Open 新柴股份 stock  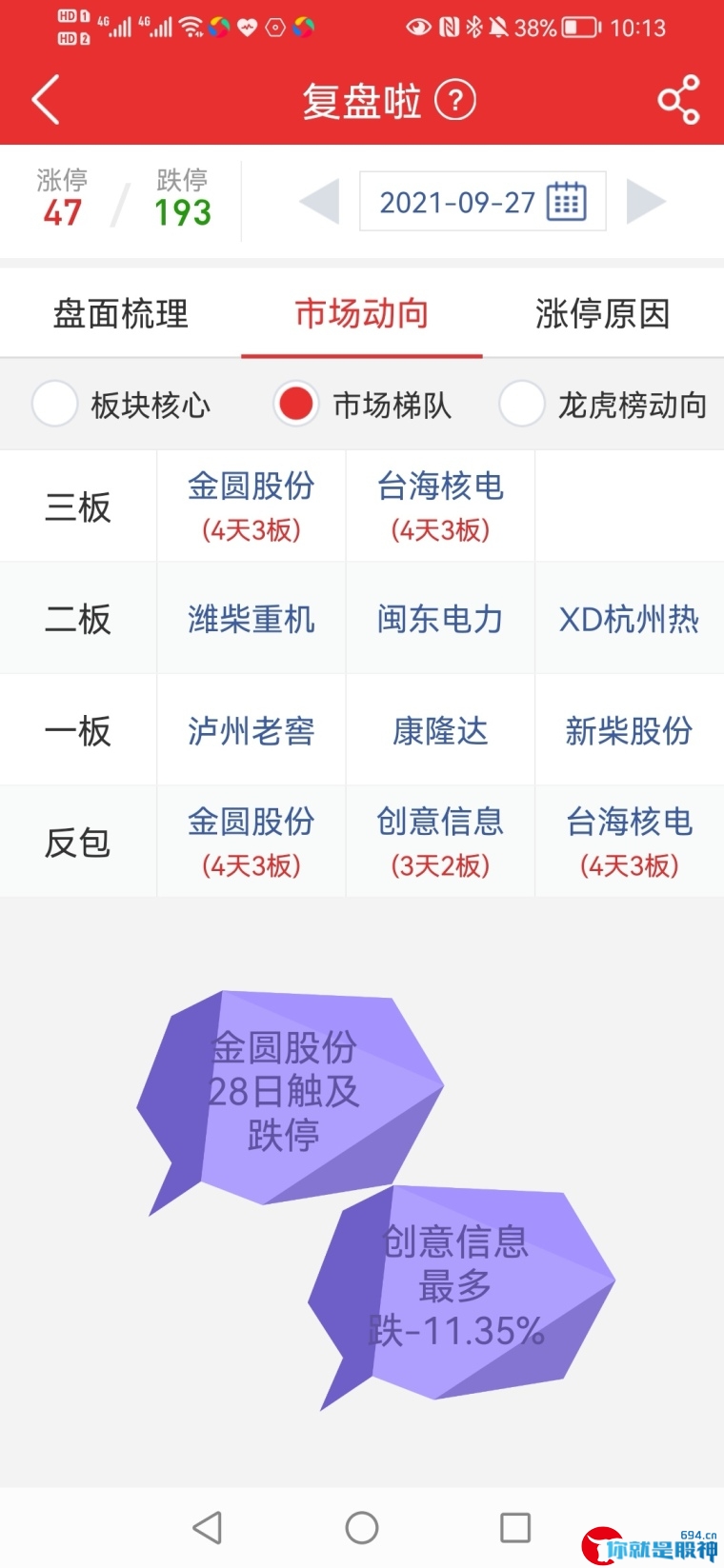pos(630,730)
